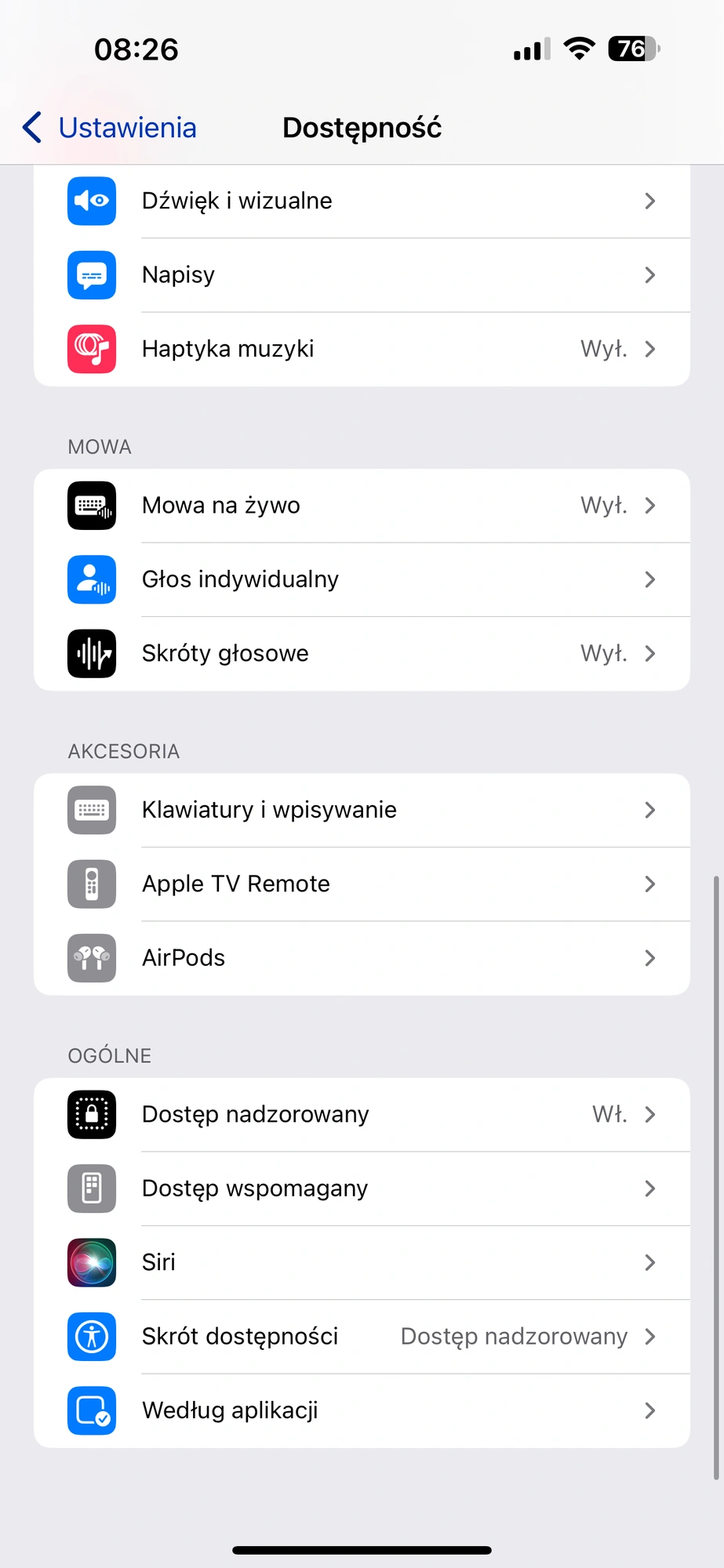Open Siri accessibility settings
Screen dimensions: 724x1568
pyautogui.click(x=361, y=1262)
